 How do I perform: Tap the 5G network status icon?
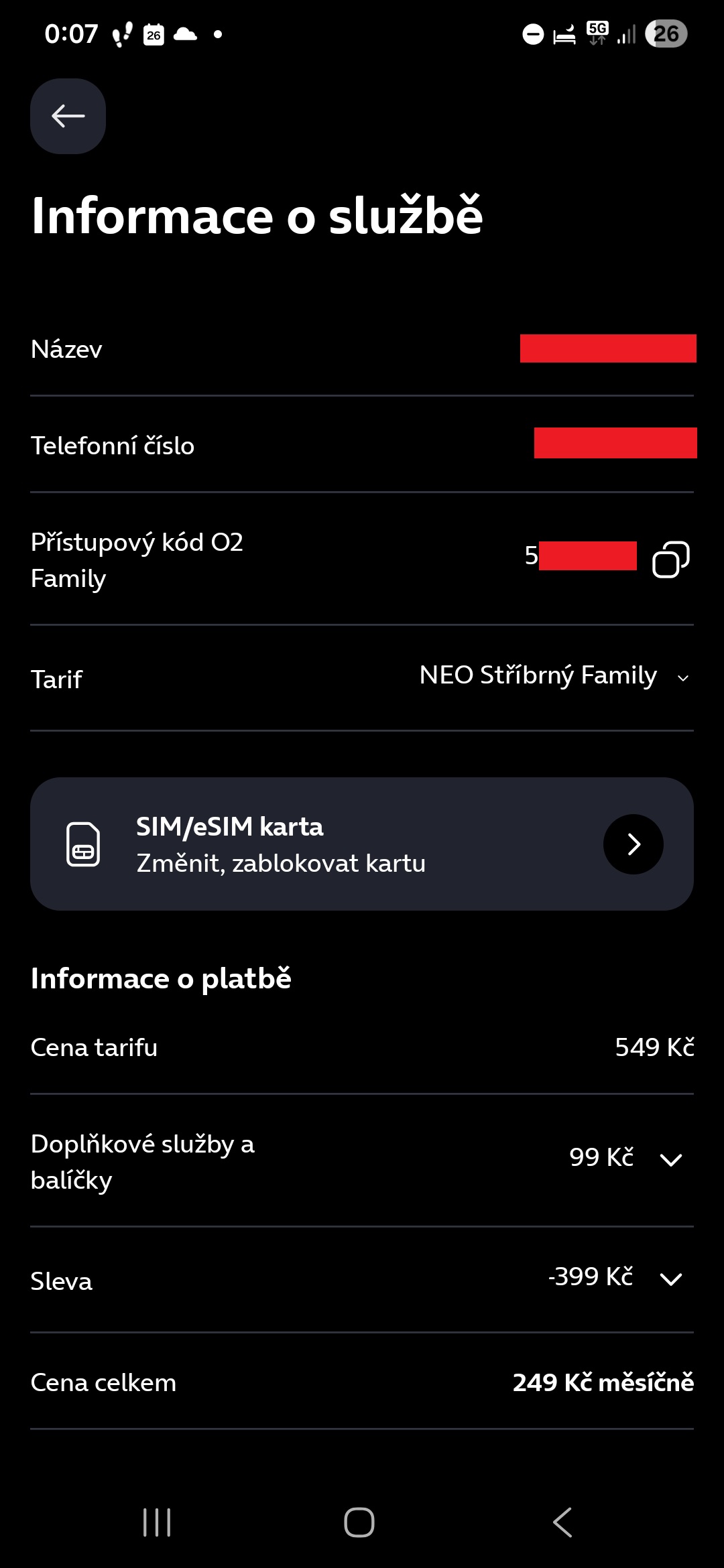click(596, 32)
